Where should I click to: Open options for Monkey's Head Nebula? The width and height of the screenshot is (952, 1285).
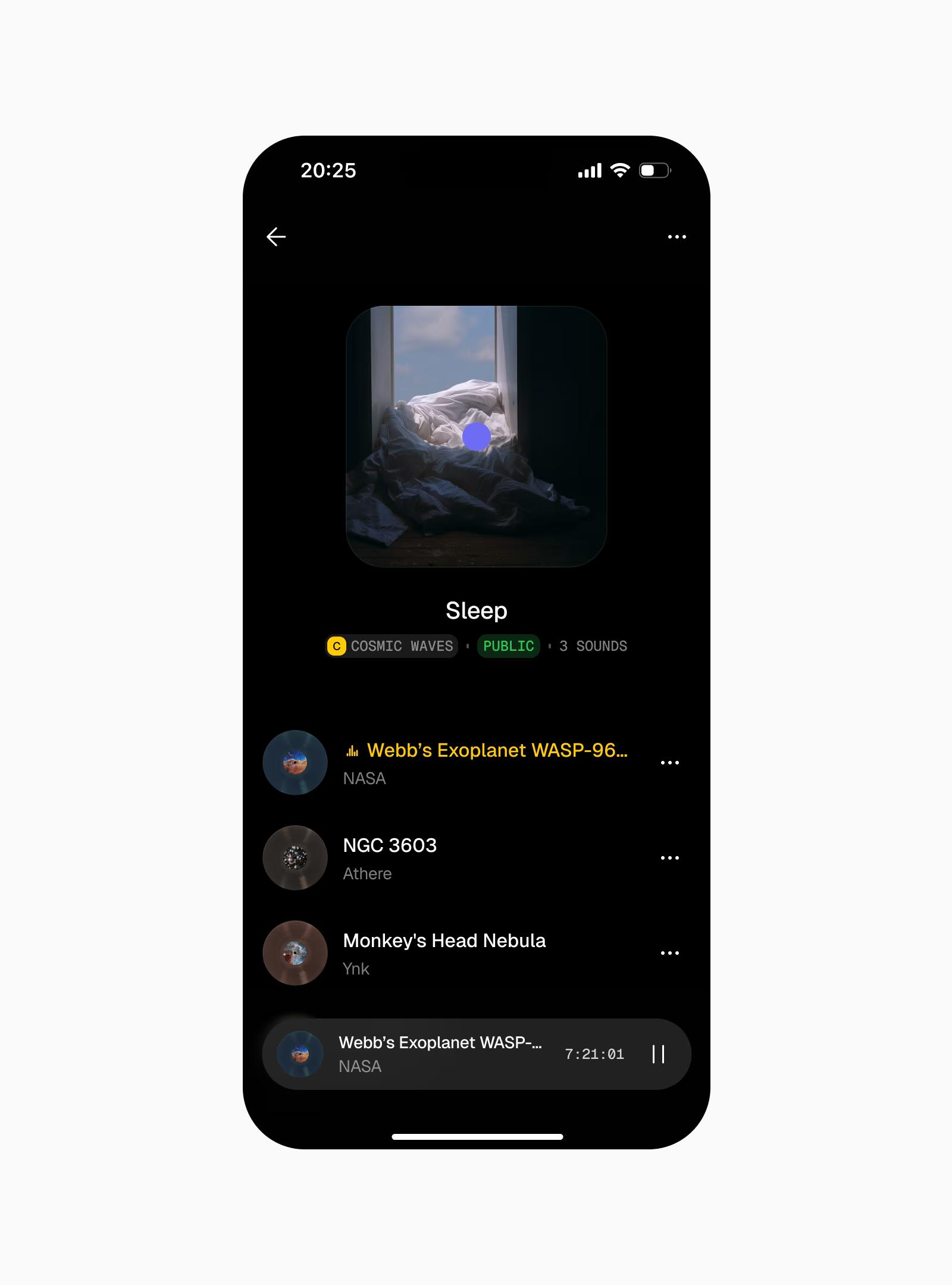tap(669, 953)
